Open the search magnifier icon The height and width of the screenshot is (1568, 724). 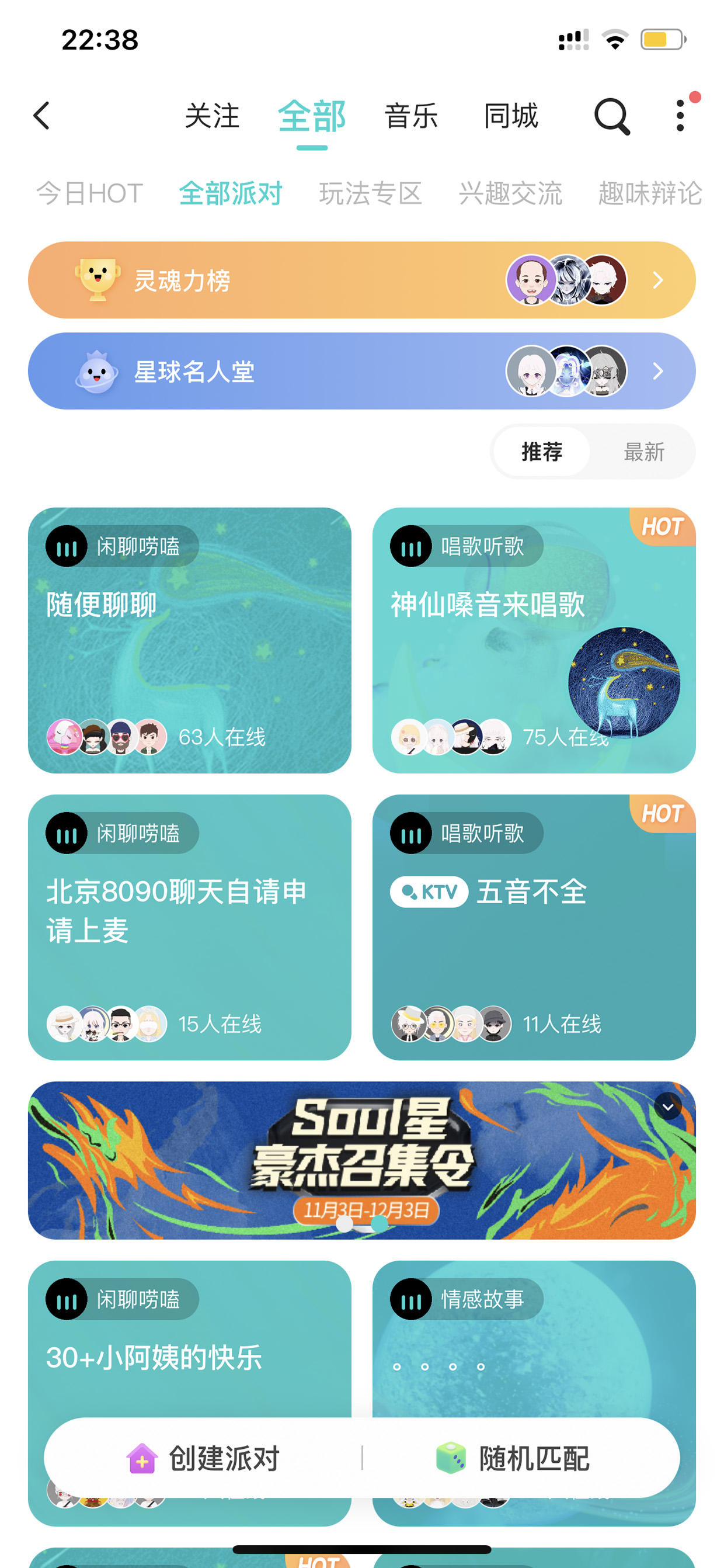point(611,116)
